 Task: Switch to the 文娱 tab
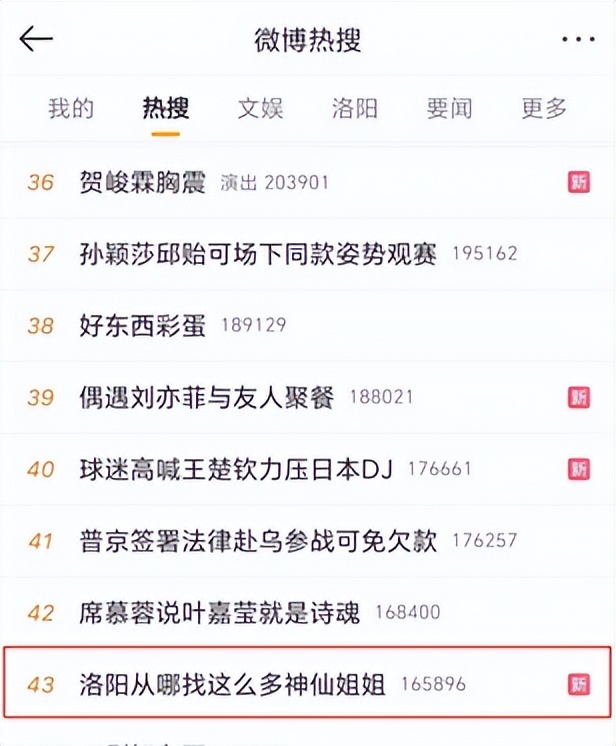pos(261,108)
